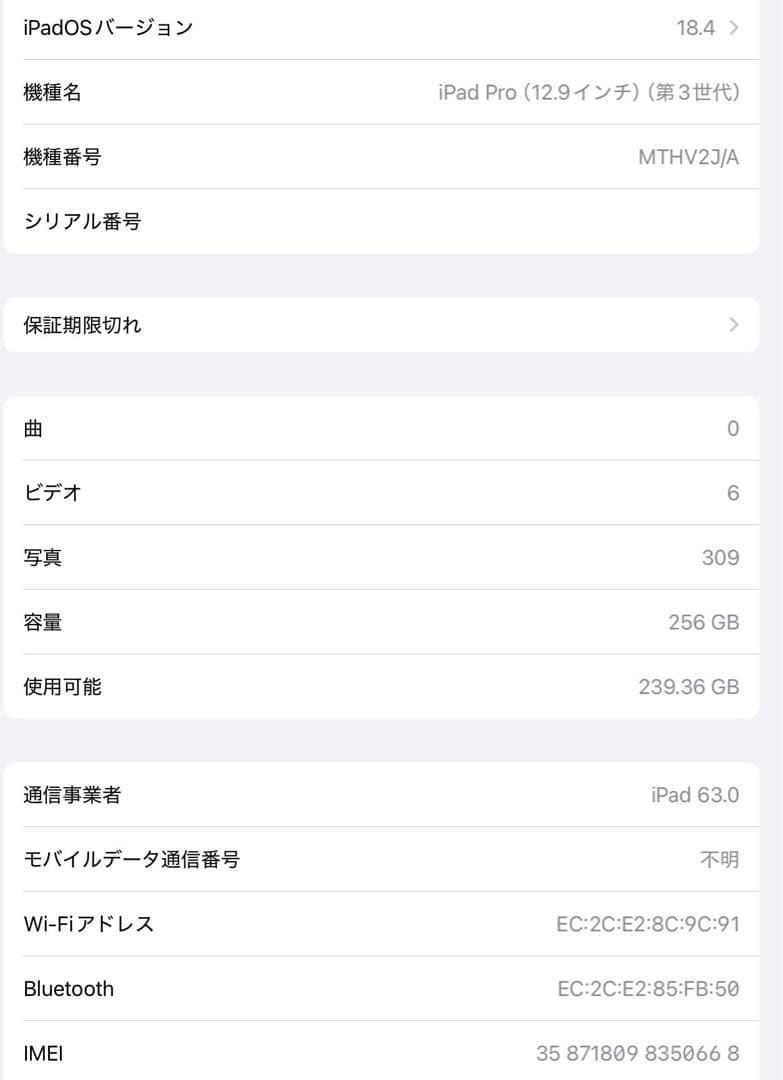Select the ビデオ row showing 6
The height and width of the screenshot is (1080, 783).
[390, 492]
